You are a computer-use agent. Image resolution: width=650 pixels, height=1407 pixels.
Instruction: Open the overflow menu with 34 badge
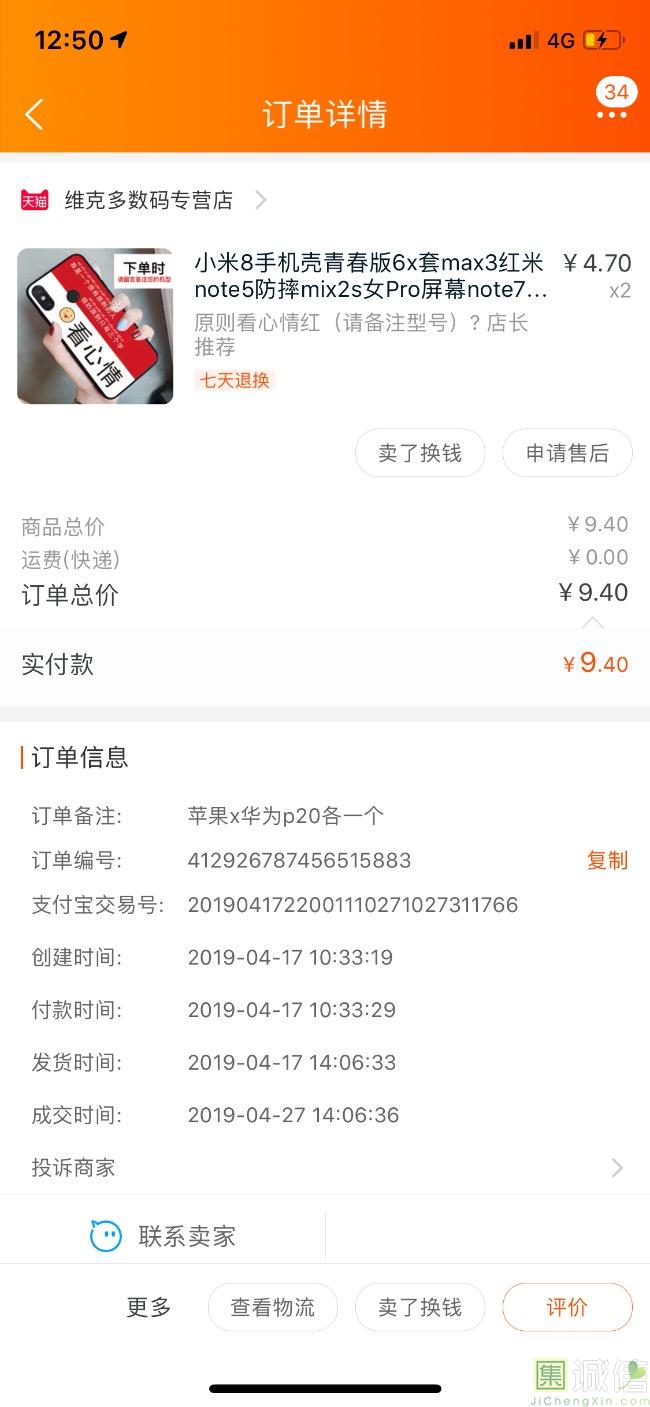click(x=611, y=113)
